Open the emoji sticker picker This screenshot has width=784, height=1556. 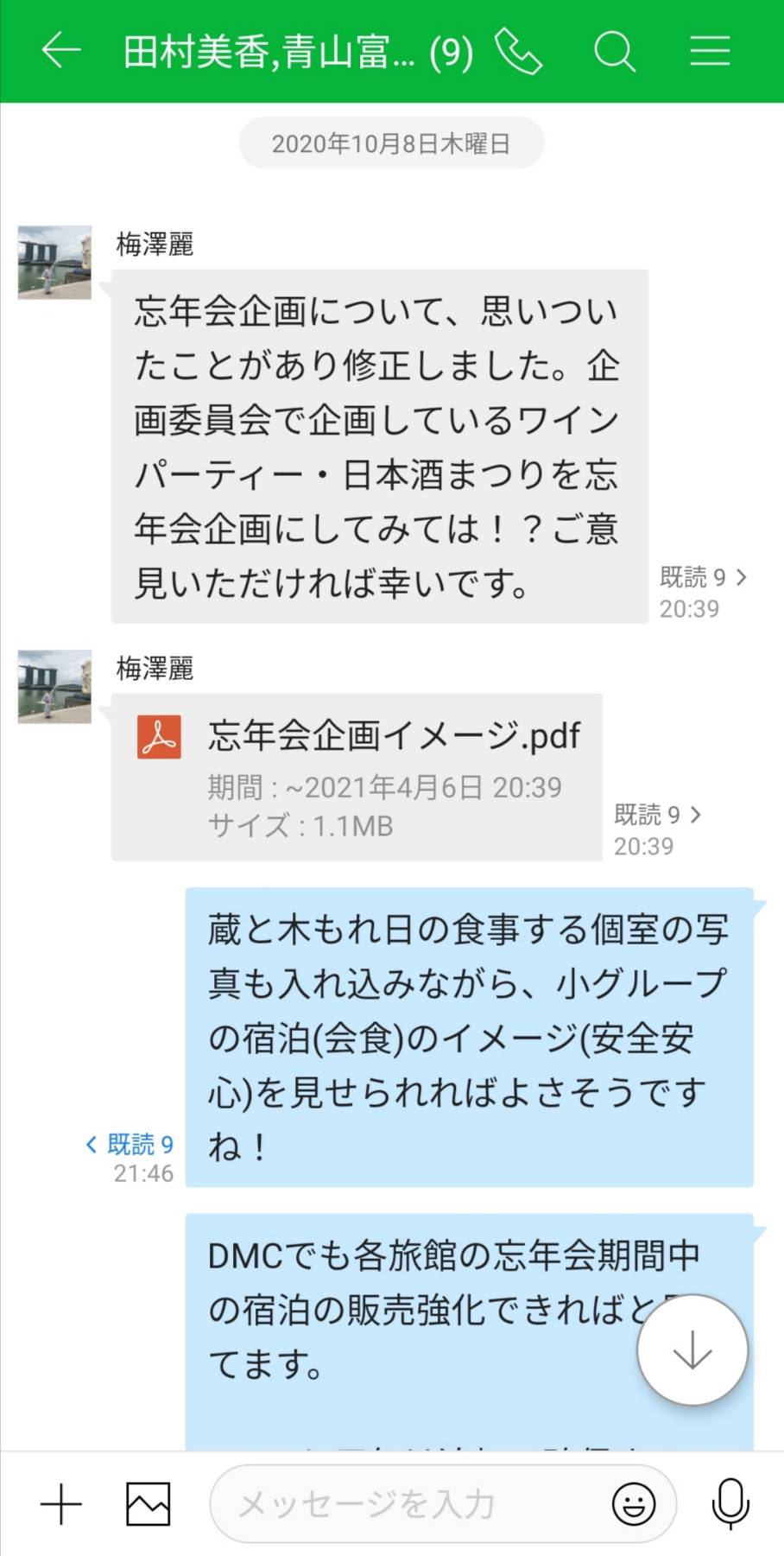634,1504
